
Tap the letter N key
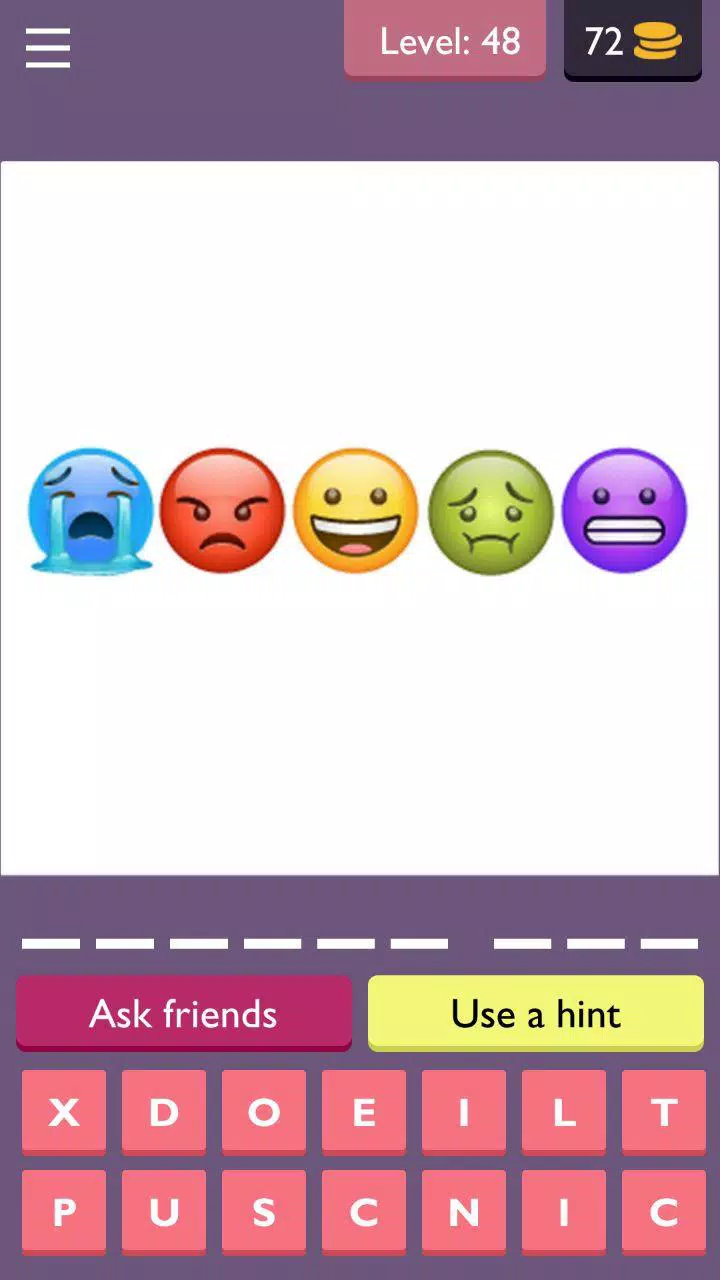(462, 1211)
